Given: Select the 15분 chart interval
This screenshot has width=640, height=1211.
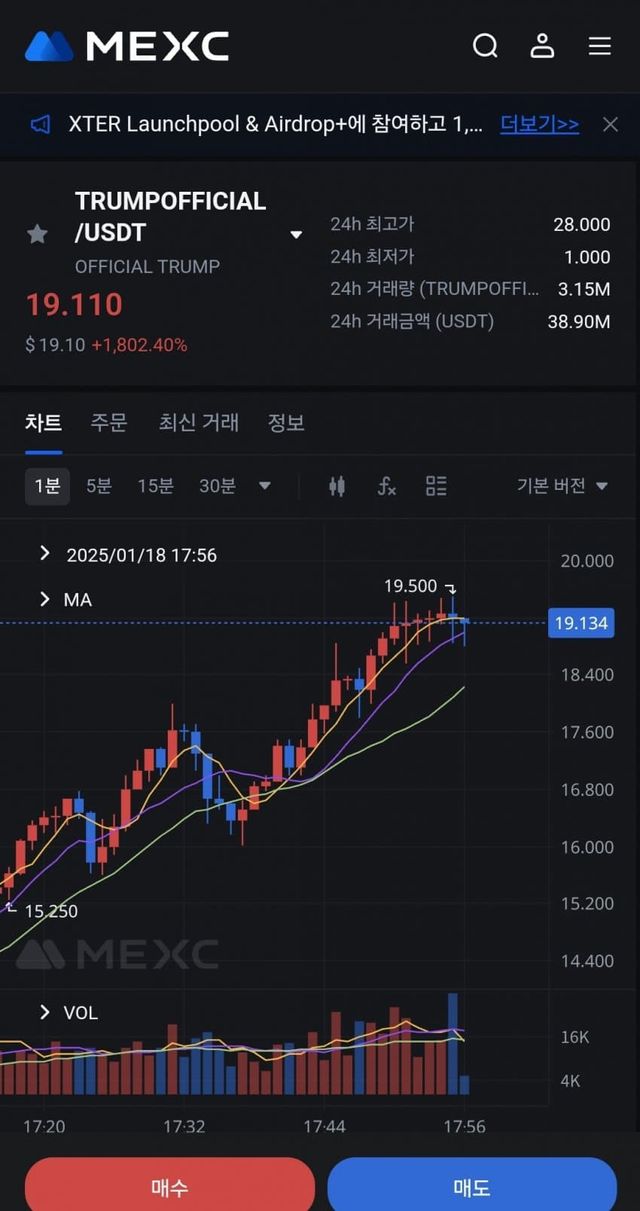Looking at the screenshot, I should pos(155,486).
